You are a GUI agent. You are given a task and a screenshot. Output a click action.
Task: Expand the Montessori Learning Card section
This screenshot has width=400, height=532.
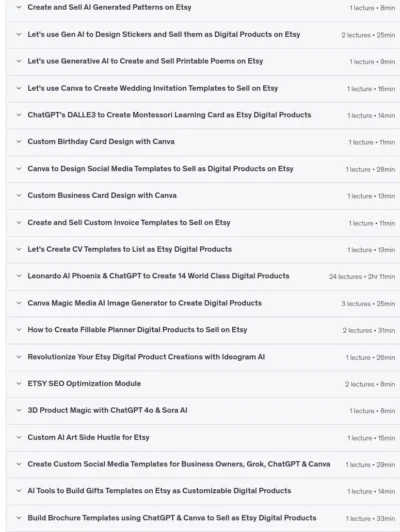point(203,115)
